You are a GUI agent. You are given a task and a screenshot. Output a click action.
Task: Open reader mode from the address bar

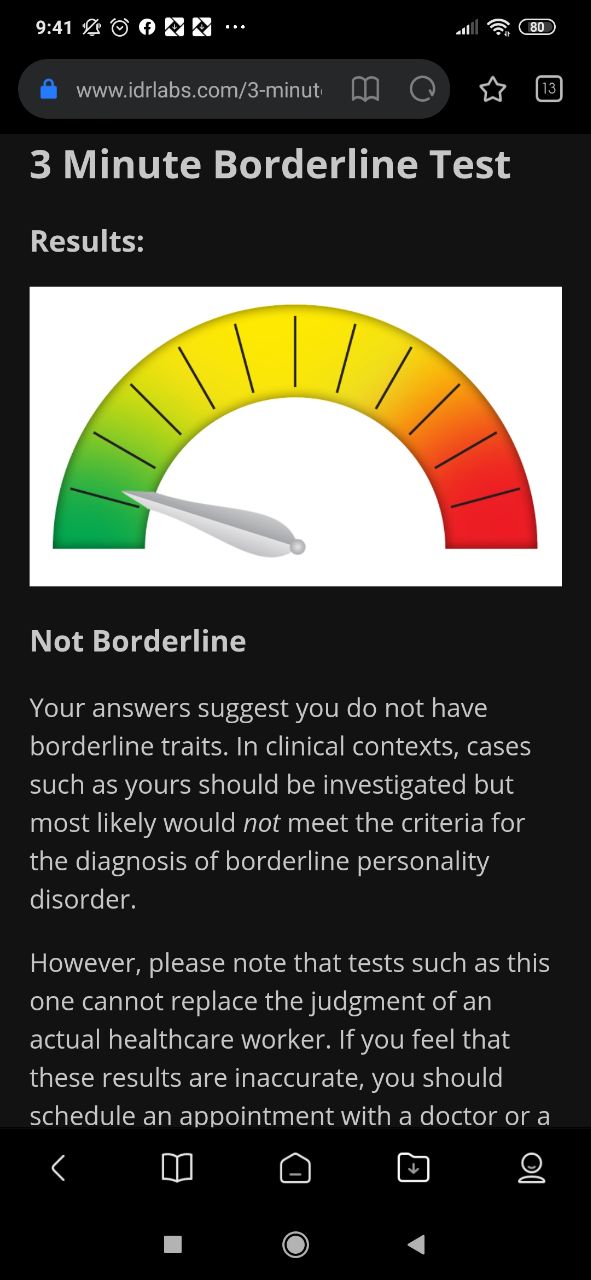[366, 90]
